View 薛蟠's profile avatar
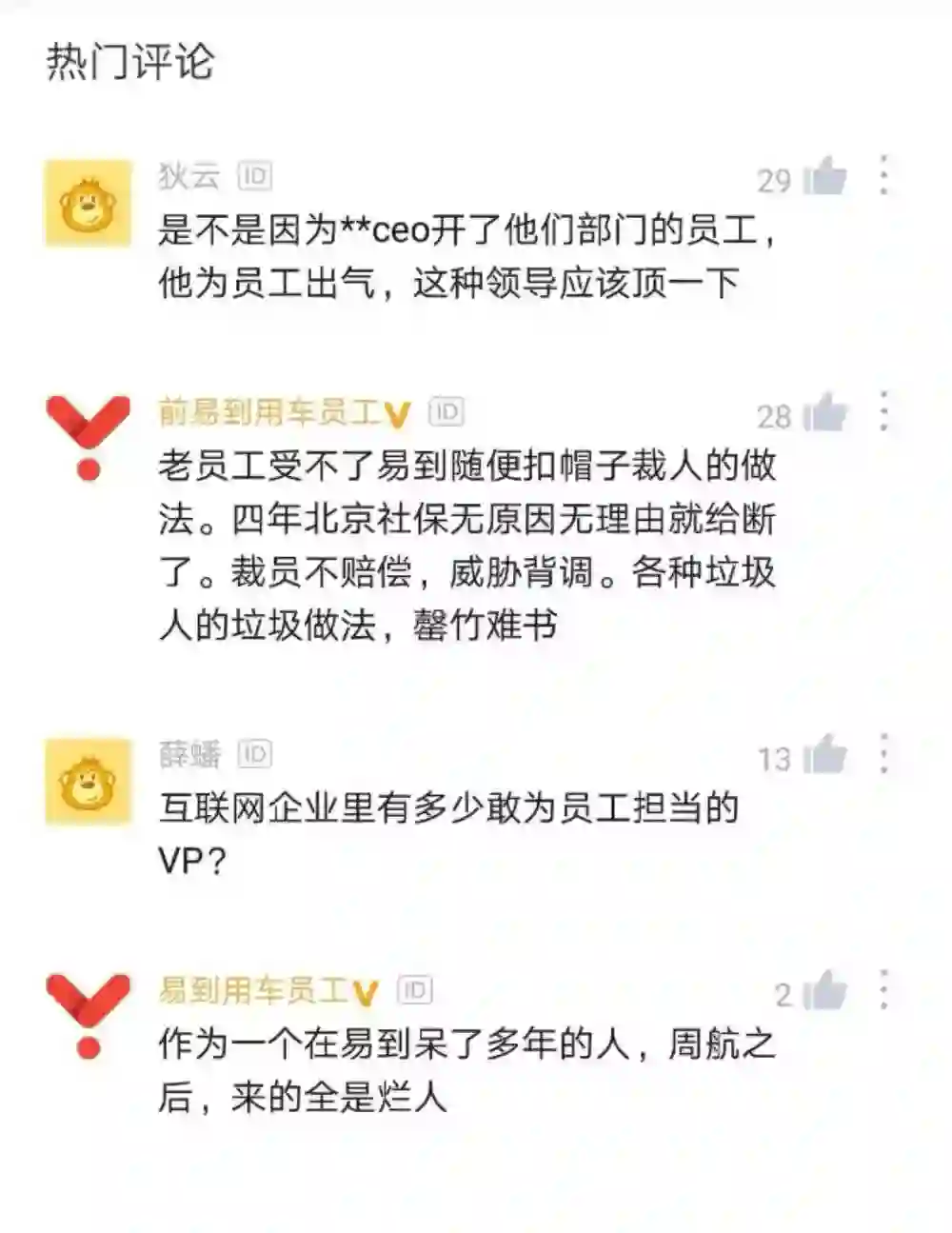 [x=89, y=782]
